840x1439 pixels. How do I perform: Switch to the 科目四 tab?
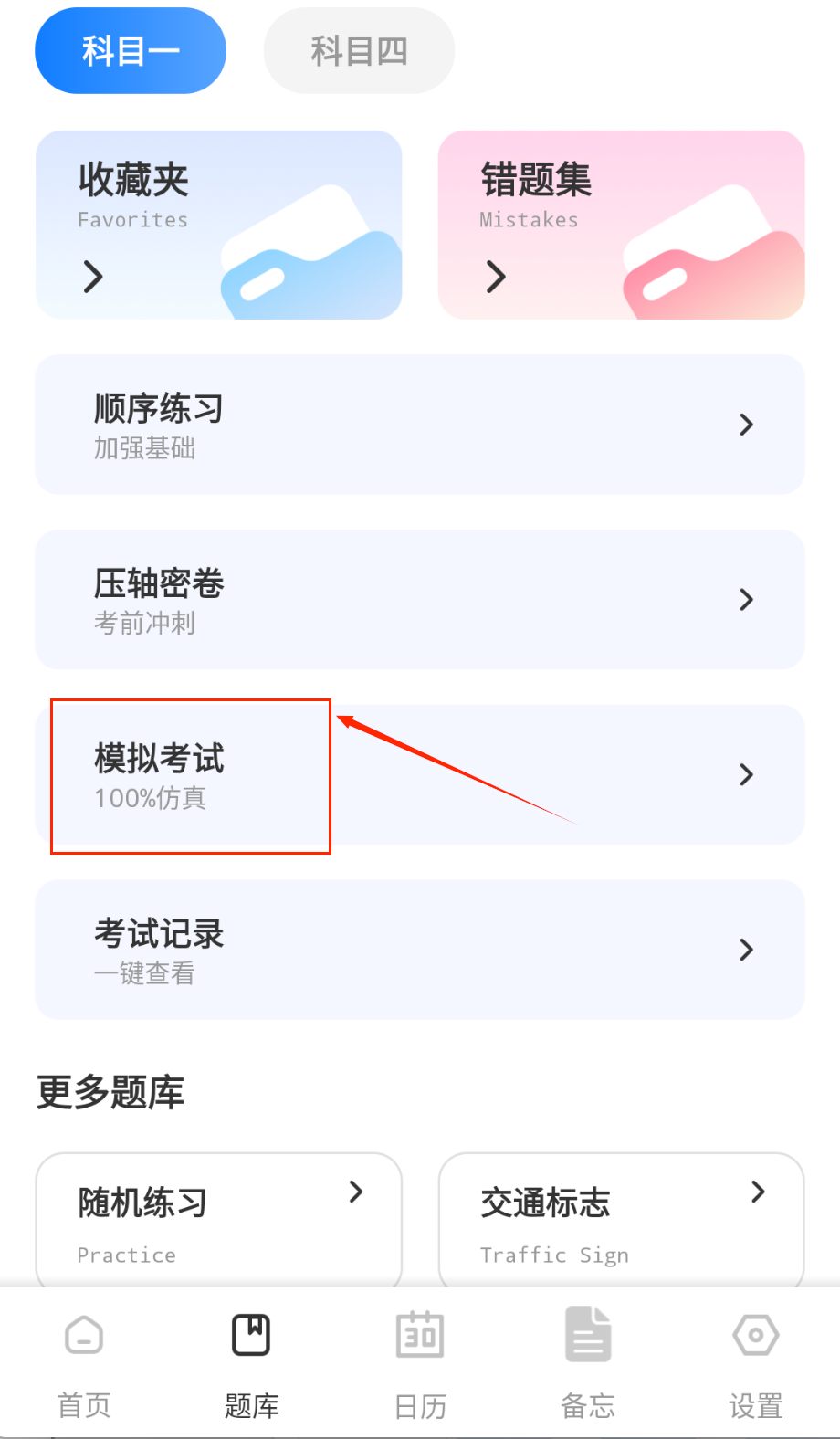pos(359,51)
